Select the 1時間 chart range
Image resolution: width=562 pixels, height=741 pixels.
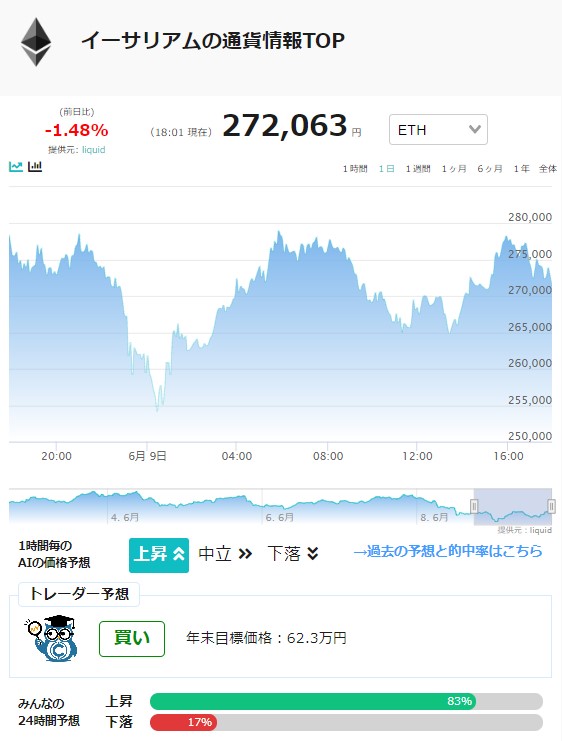tap(355, 169)
